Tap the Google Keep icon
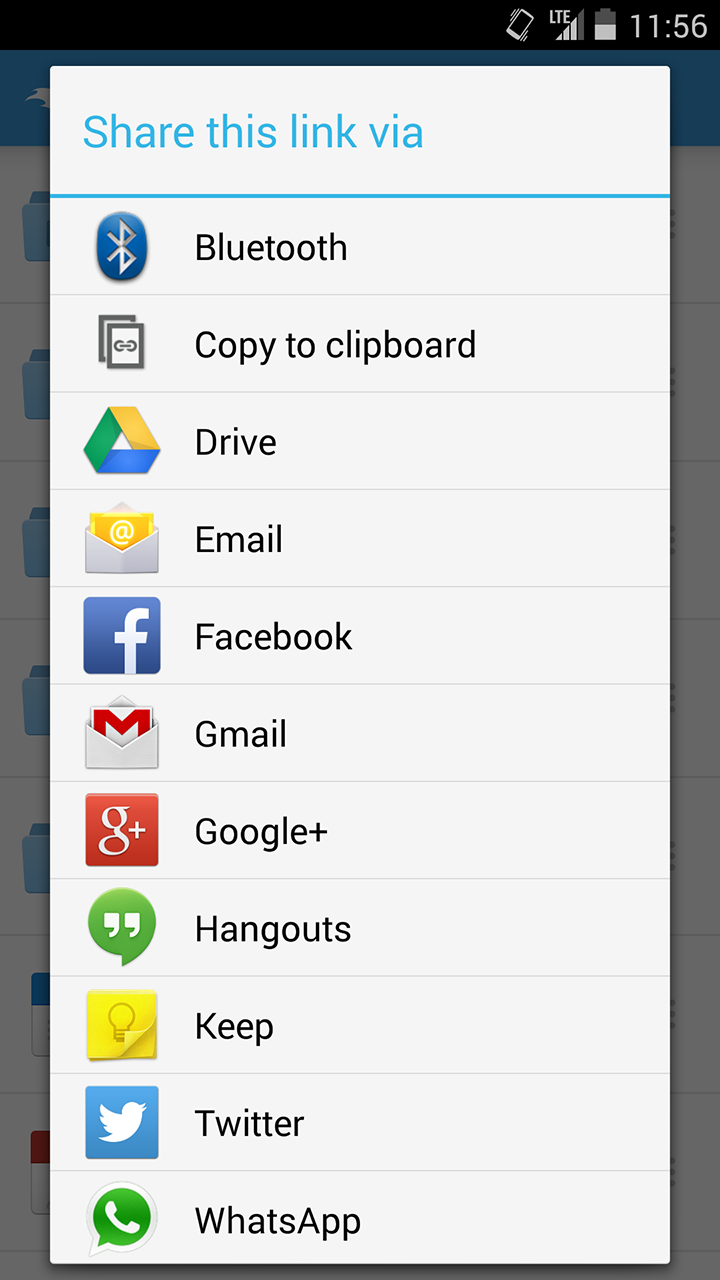Screen dimensions: 720x1280 [121, 1025]
